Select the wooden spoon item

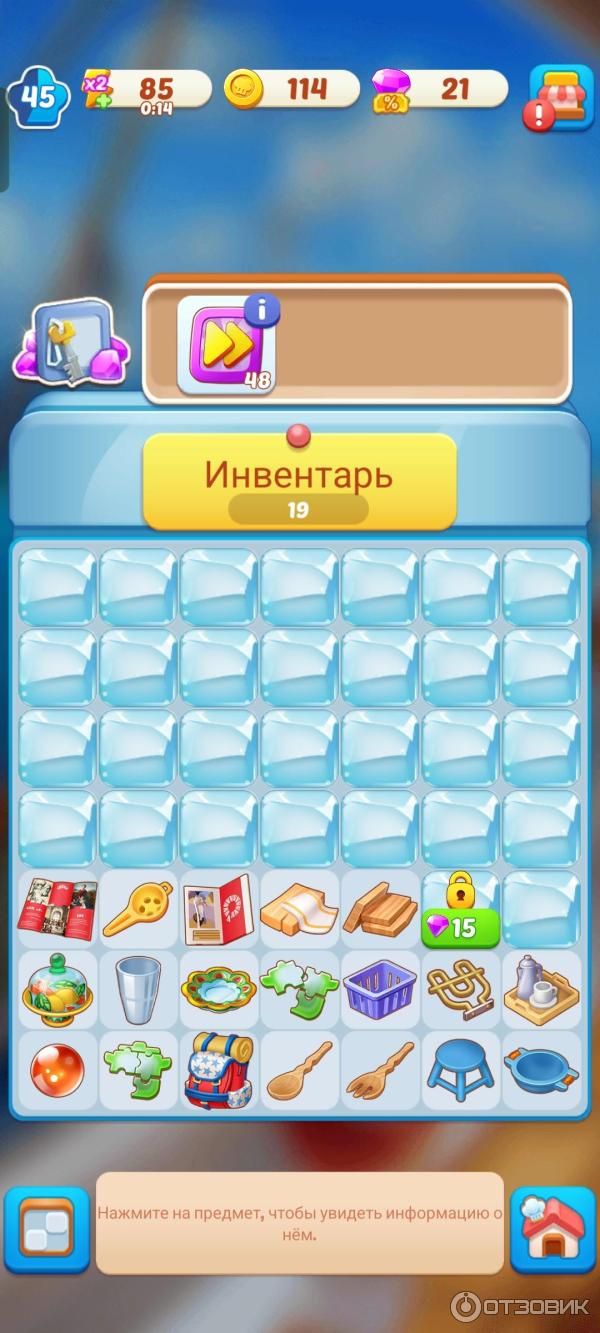tap(299, 1069)
